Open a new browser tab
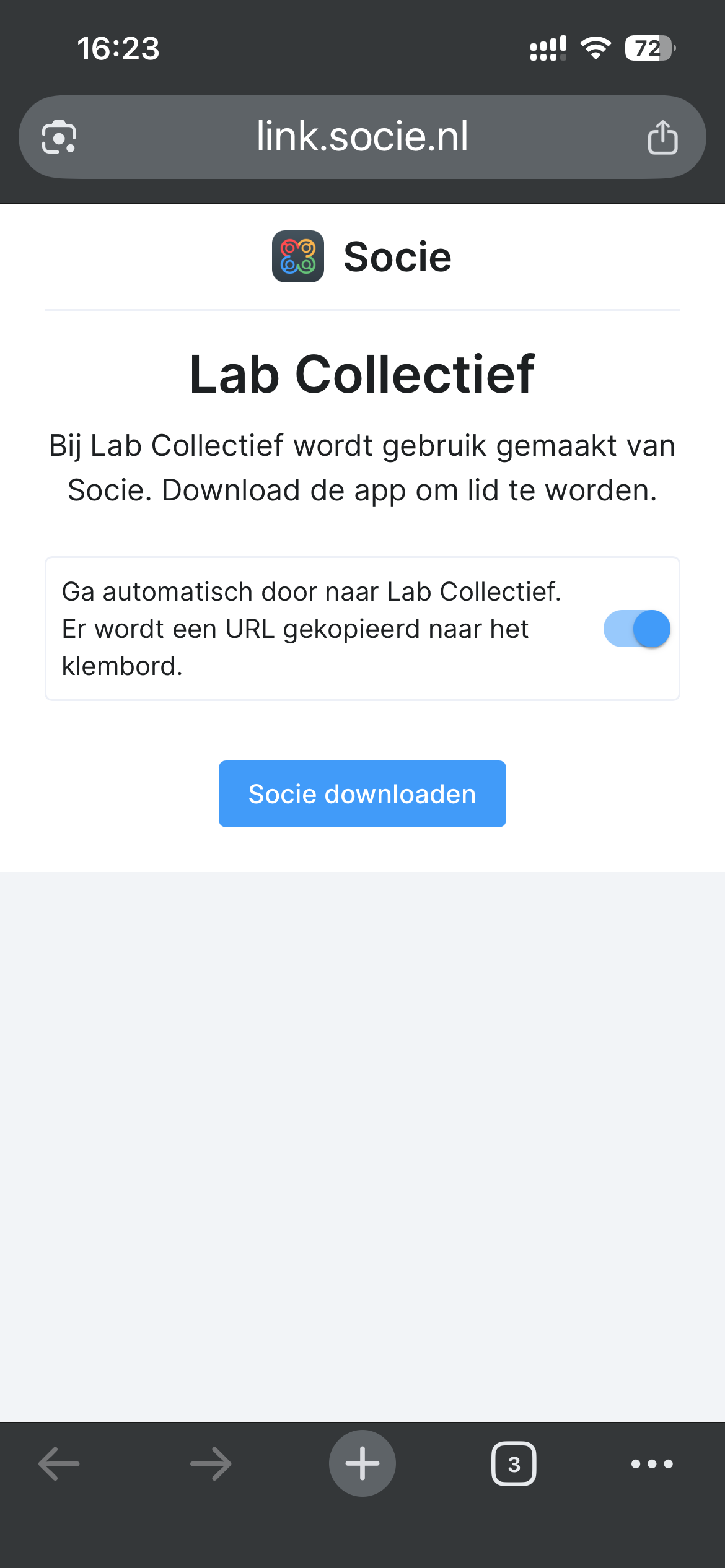 362,1464
